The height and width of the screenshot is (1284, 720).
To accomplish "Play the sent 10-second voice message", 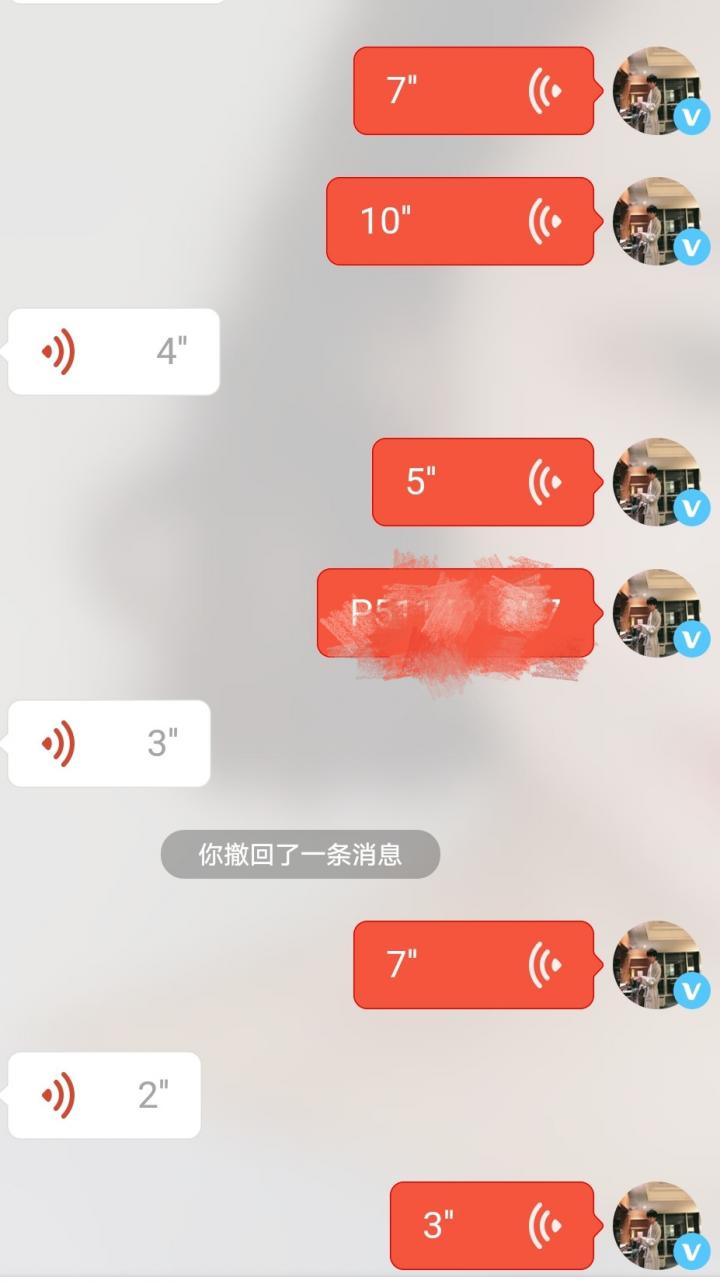I will pyautogui.click(x=460, y=221).
